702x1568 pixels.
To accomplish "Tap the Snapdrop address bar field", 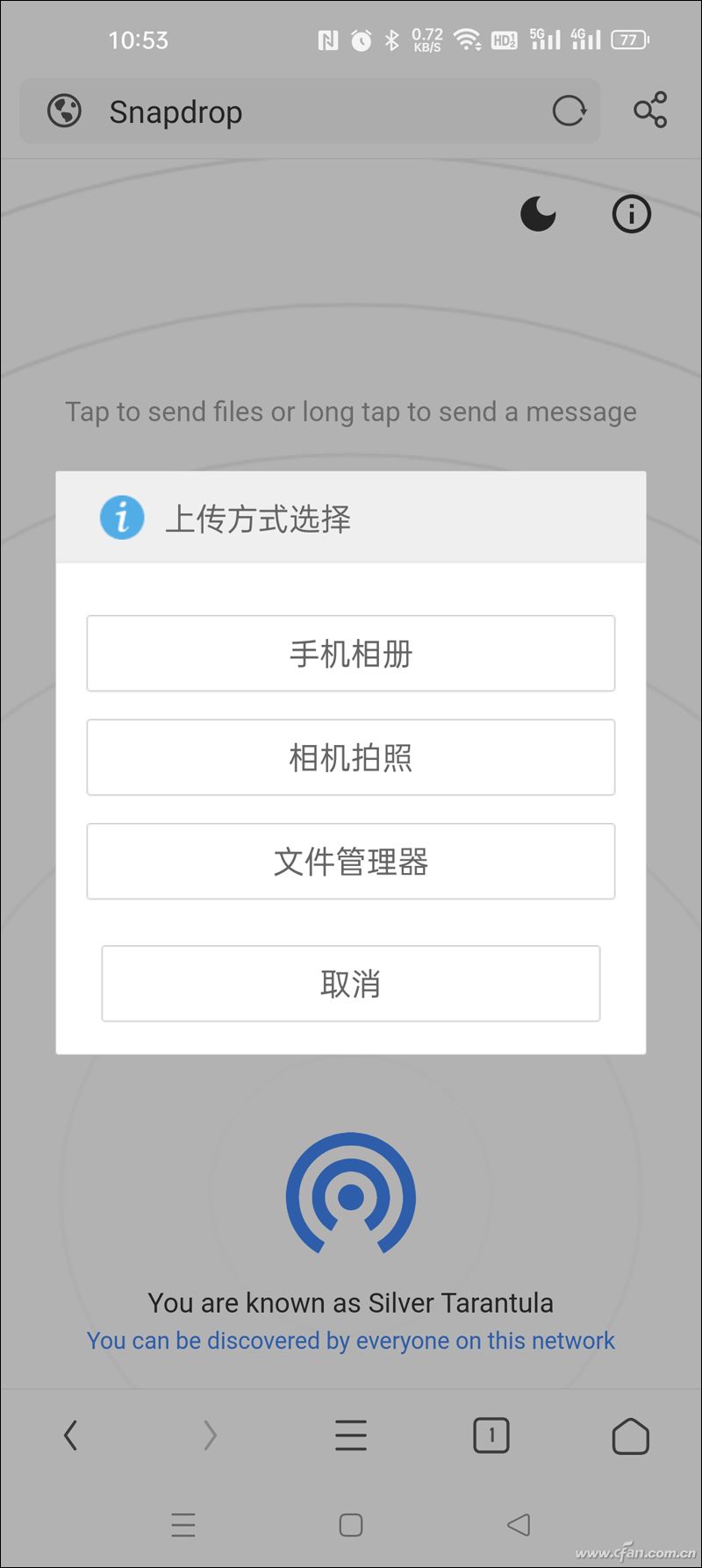I will 263,111.
